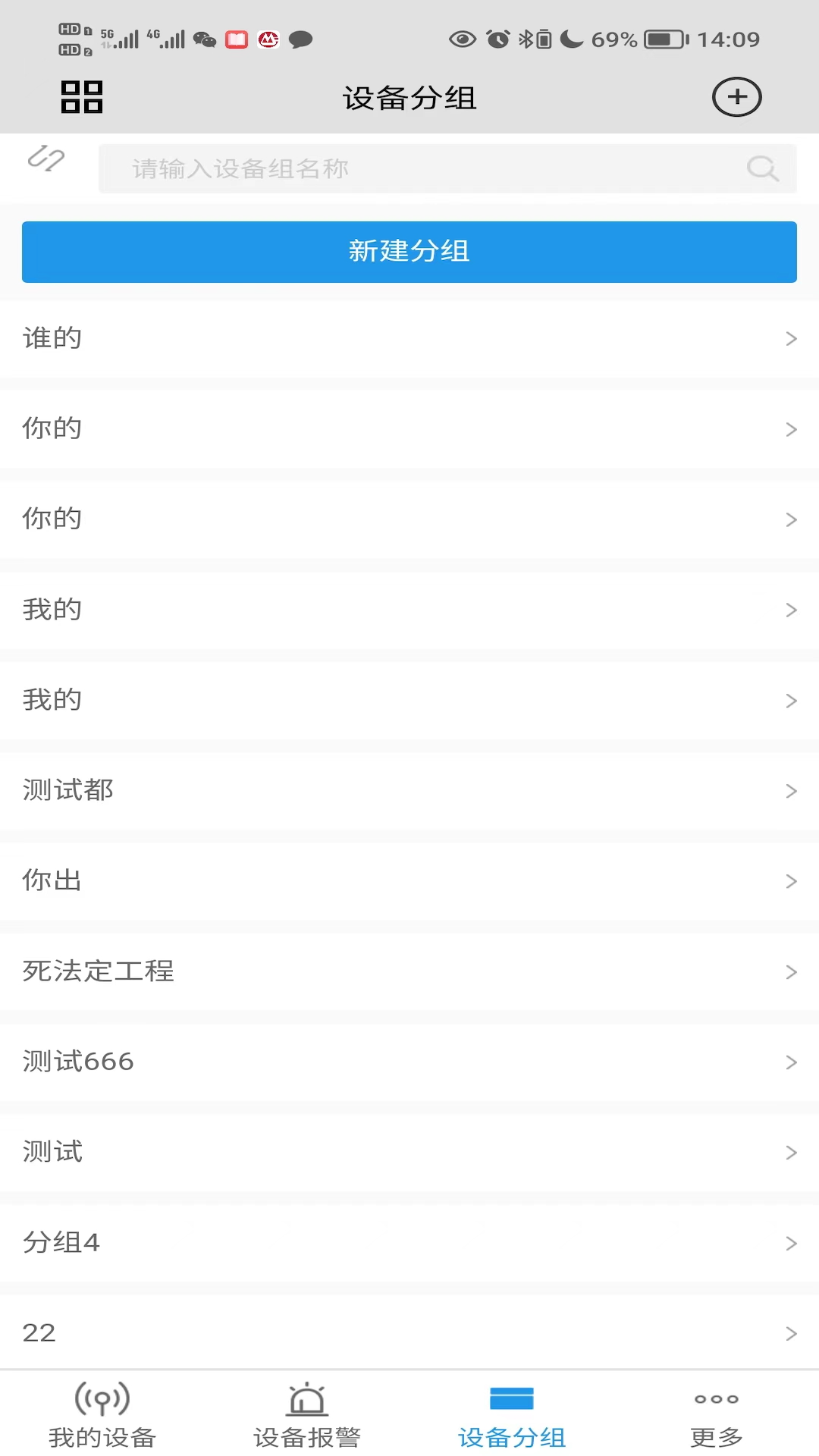Create a group with 新建分组
Image resolution: width=819 pixels, height=1456 pixels.
(409, 252)
